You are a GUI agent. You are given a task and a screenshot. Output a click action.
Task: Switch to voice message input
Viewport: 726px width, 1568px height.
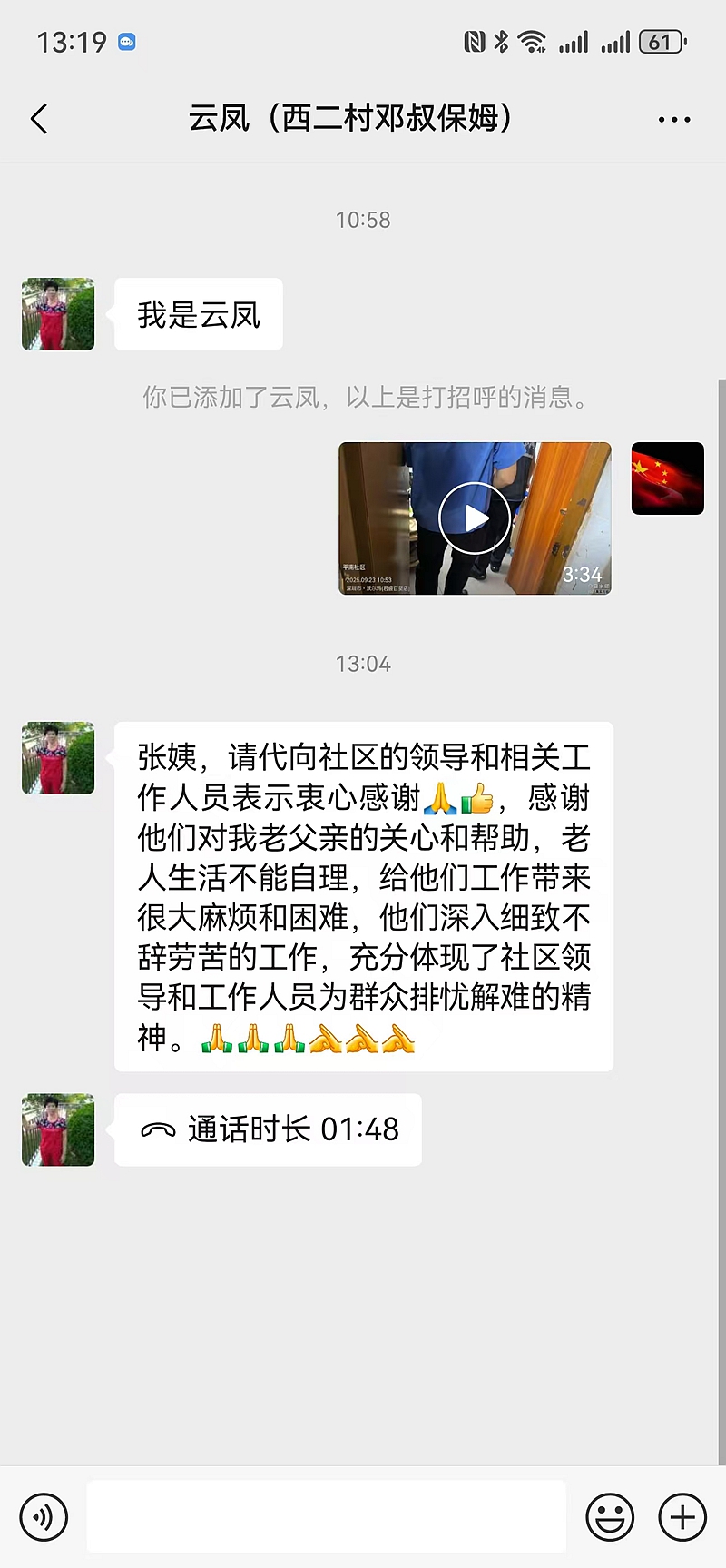[x=44, y=1516]
